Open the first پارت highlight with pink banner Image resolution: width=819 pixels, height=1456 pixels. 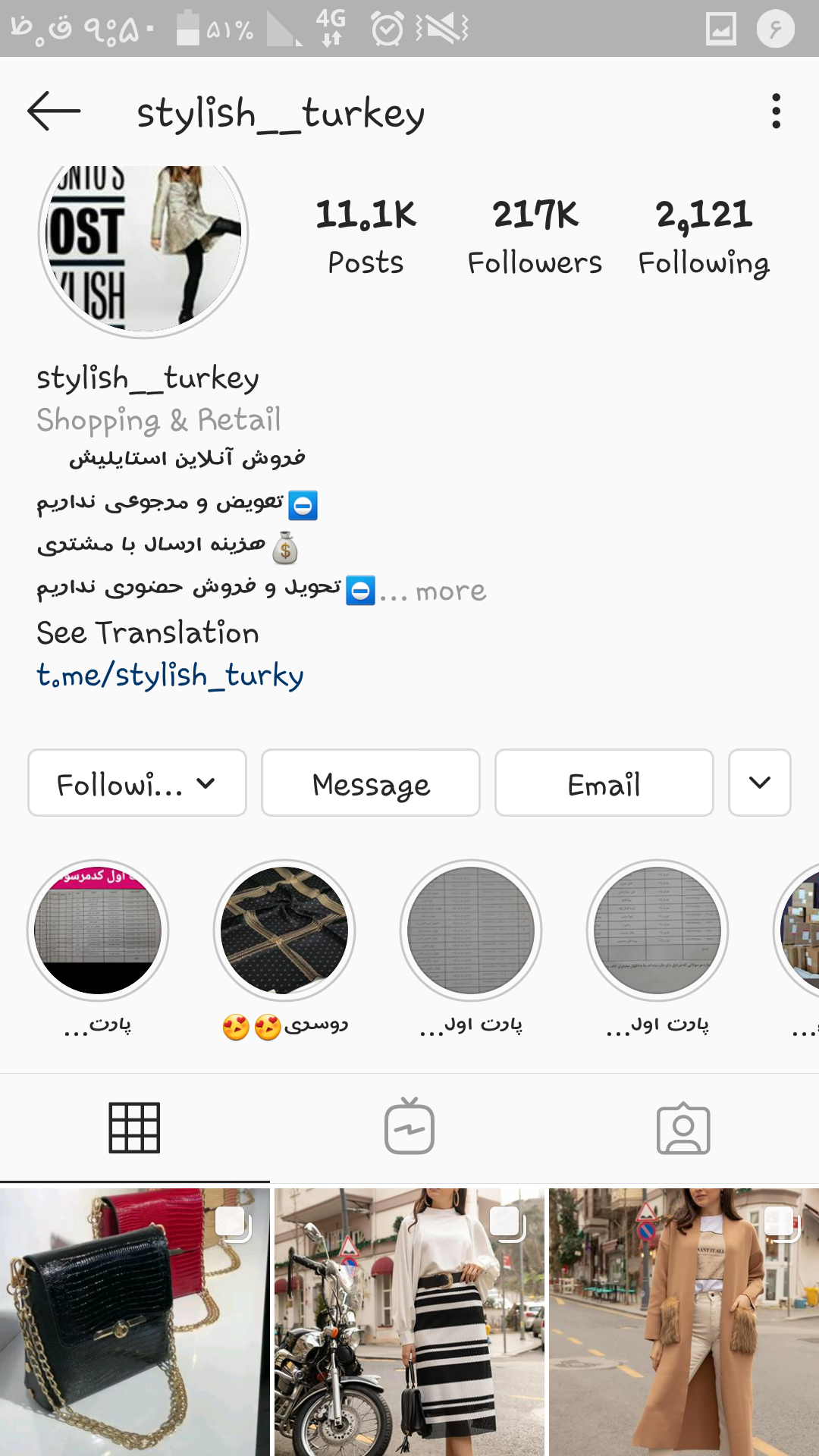coord(98,930)
